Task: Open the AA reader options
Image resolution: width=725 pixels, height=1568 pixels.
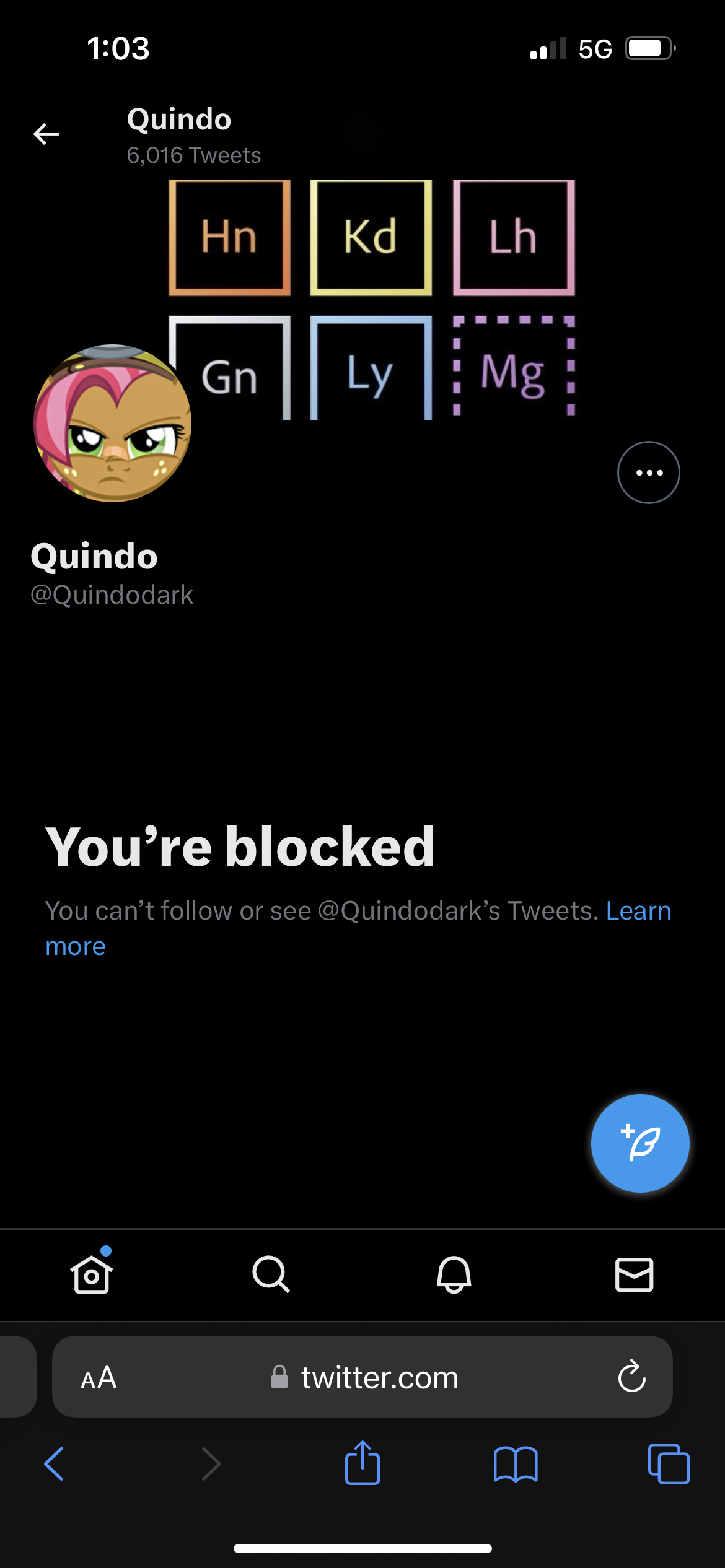Action: [x=99, y=1378]
